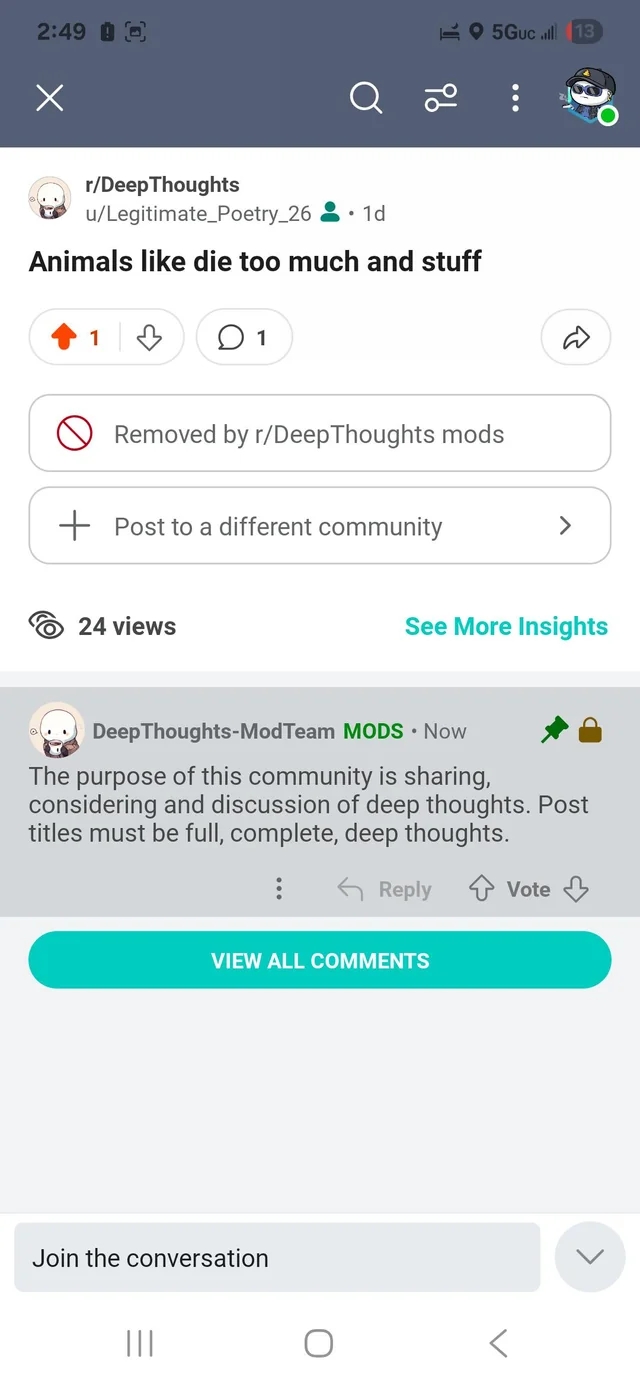640x1386 pixels.
Task: Open the DeepThoughts-ModTeam comment's three-dot menu
Action: tap(279, 889)
